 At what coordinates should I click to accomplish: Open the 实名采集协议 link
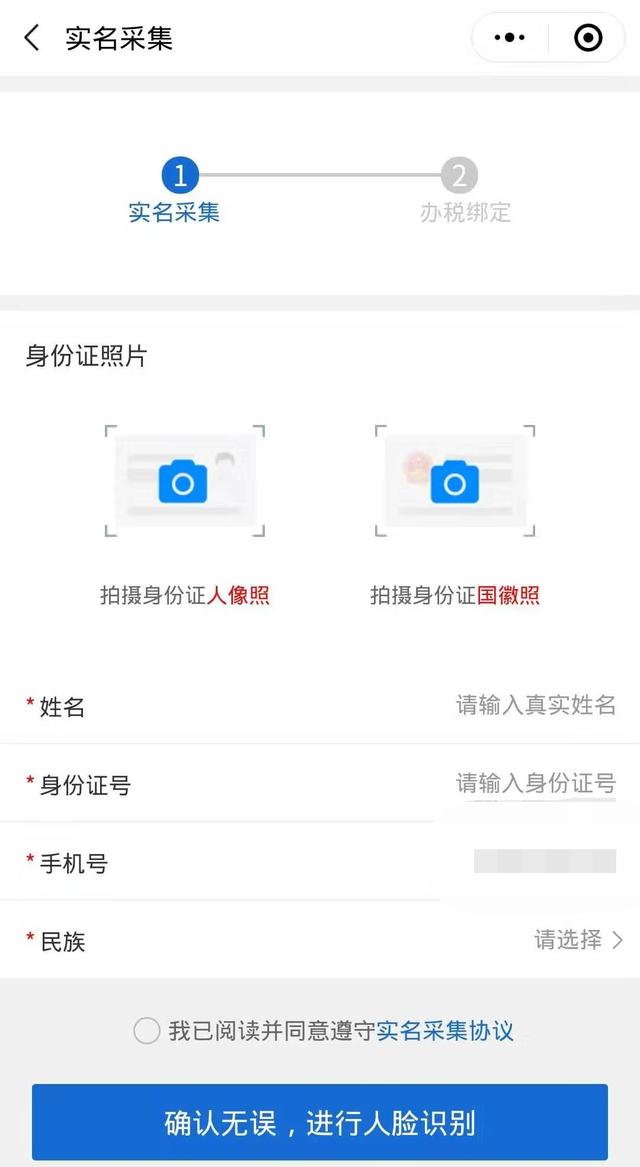click(x=445, y=1031)
